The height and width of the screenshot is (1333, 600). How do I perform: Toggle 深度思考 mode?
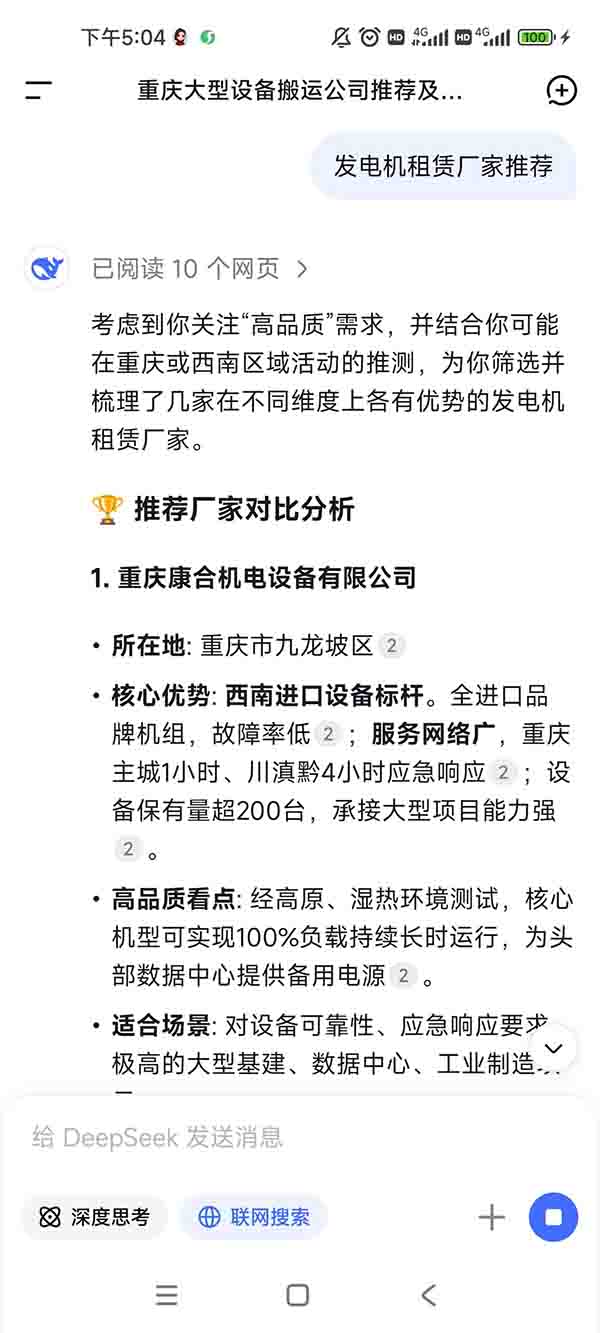pyautogui.click(x=94, y=1217)
